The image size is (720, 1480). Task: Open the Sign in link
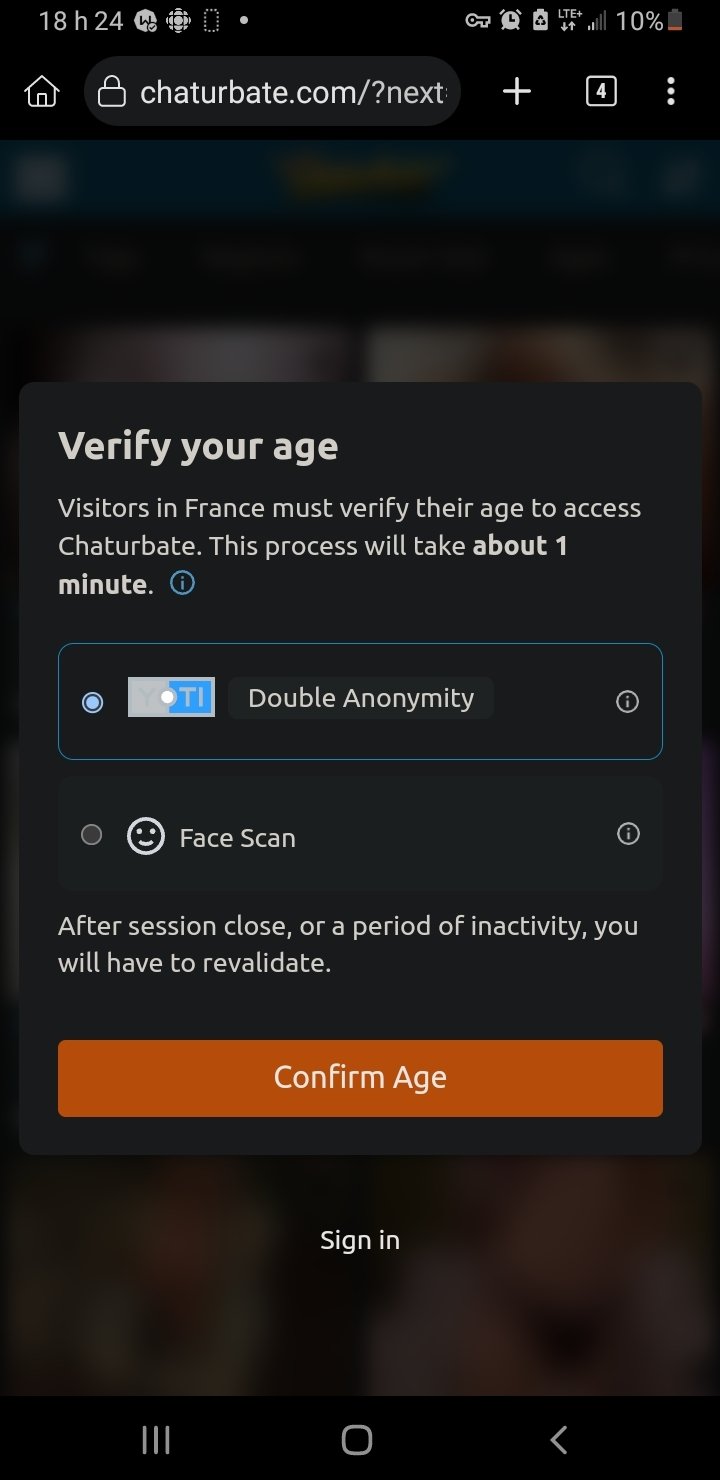(x=360, y=1240)
